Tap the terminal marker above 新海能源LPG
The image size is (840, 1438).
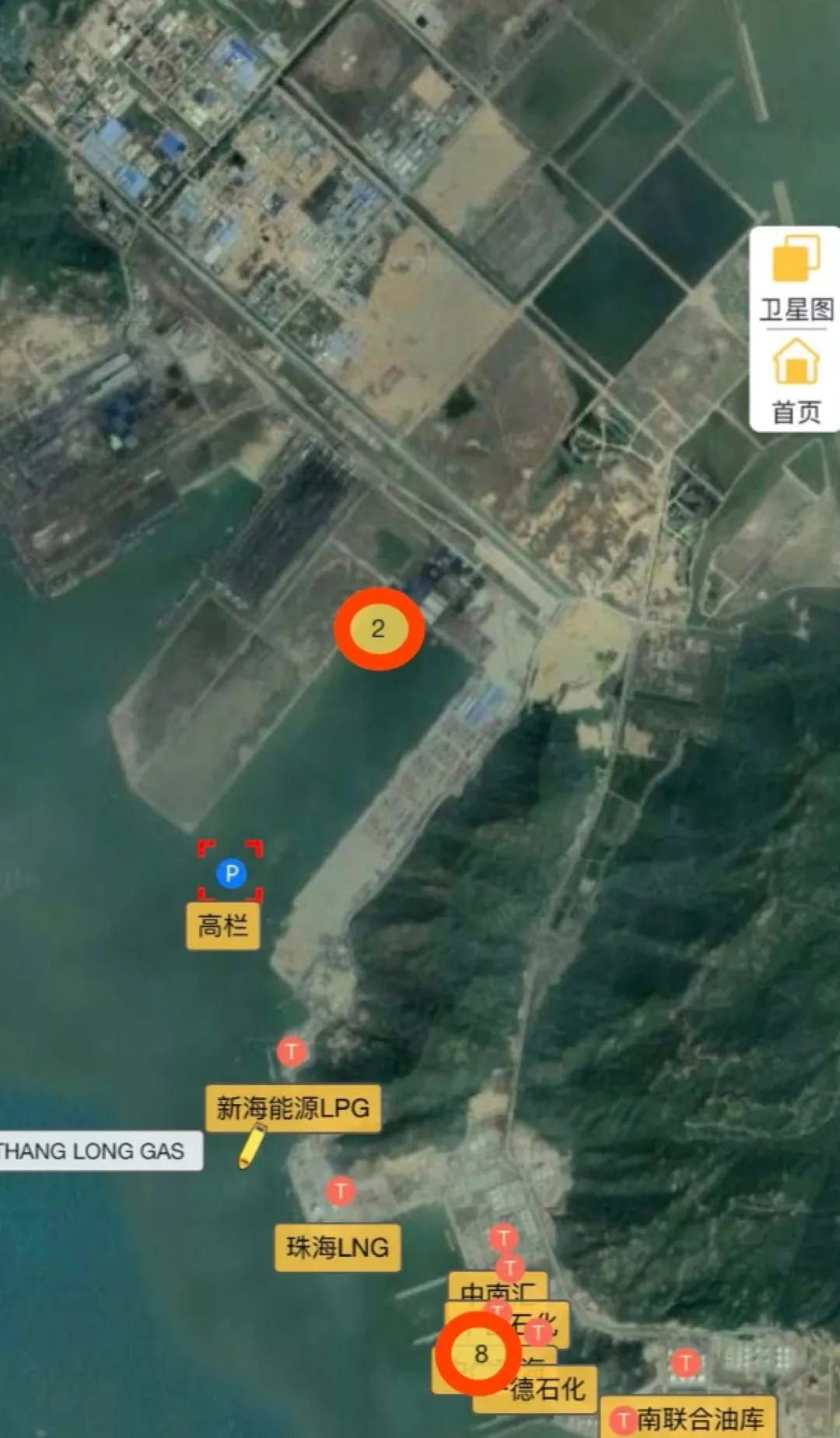pyautogui.click(x=292, y=1052)
